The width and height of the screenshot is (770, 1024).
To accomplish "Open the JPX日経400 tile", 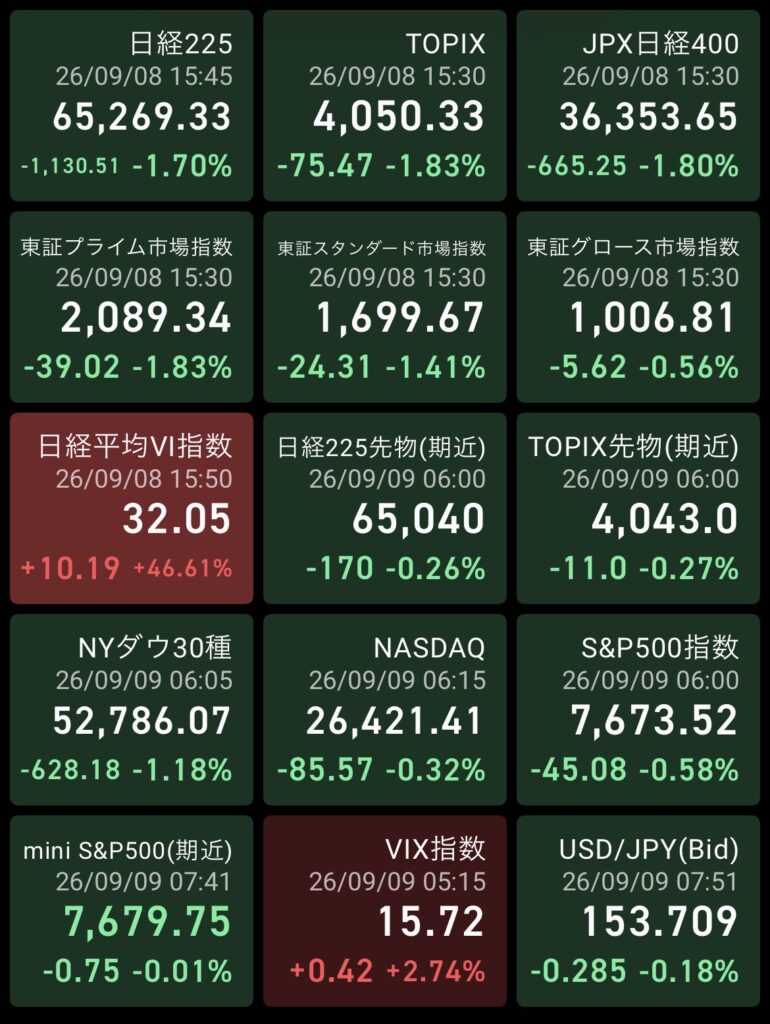I will 638,106.
